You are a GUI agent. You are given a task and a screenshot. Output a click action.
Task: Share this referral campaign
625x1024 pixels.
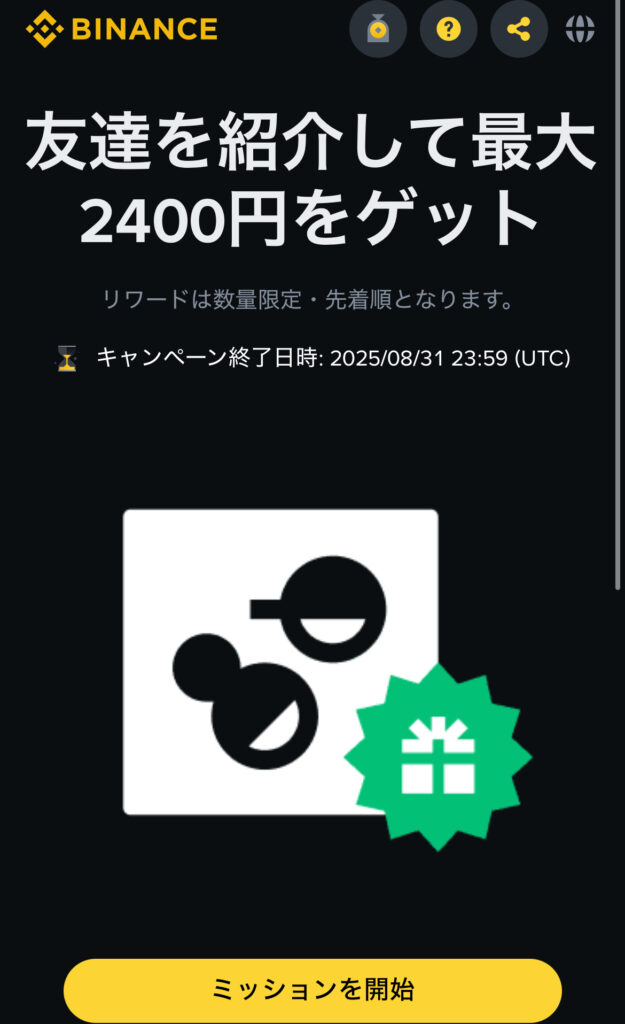pos(518,29)
